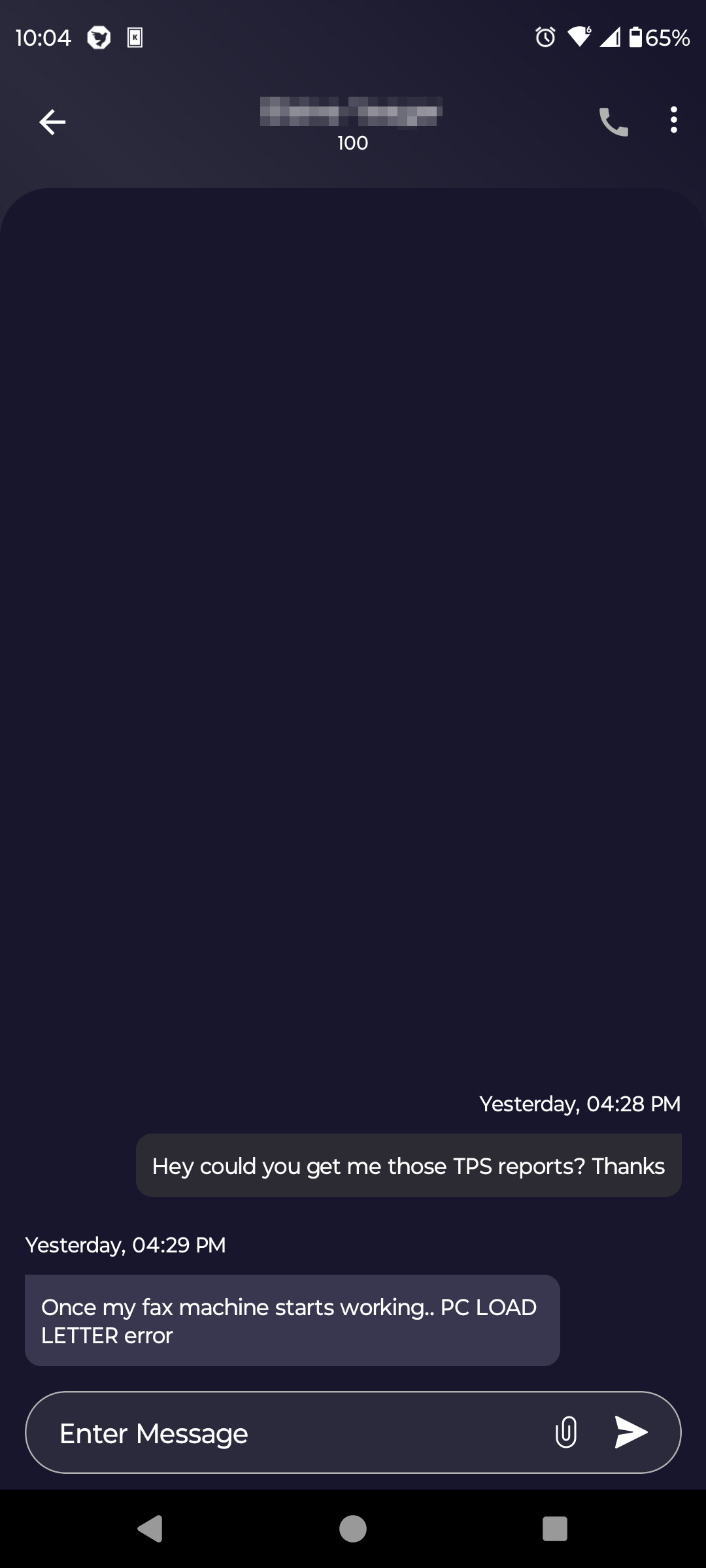The height and width of the screenshot is (1568, 706).
Task: Tap the system home button
Action: click(353, 1529)
